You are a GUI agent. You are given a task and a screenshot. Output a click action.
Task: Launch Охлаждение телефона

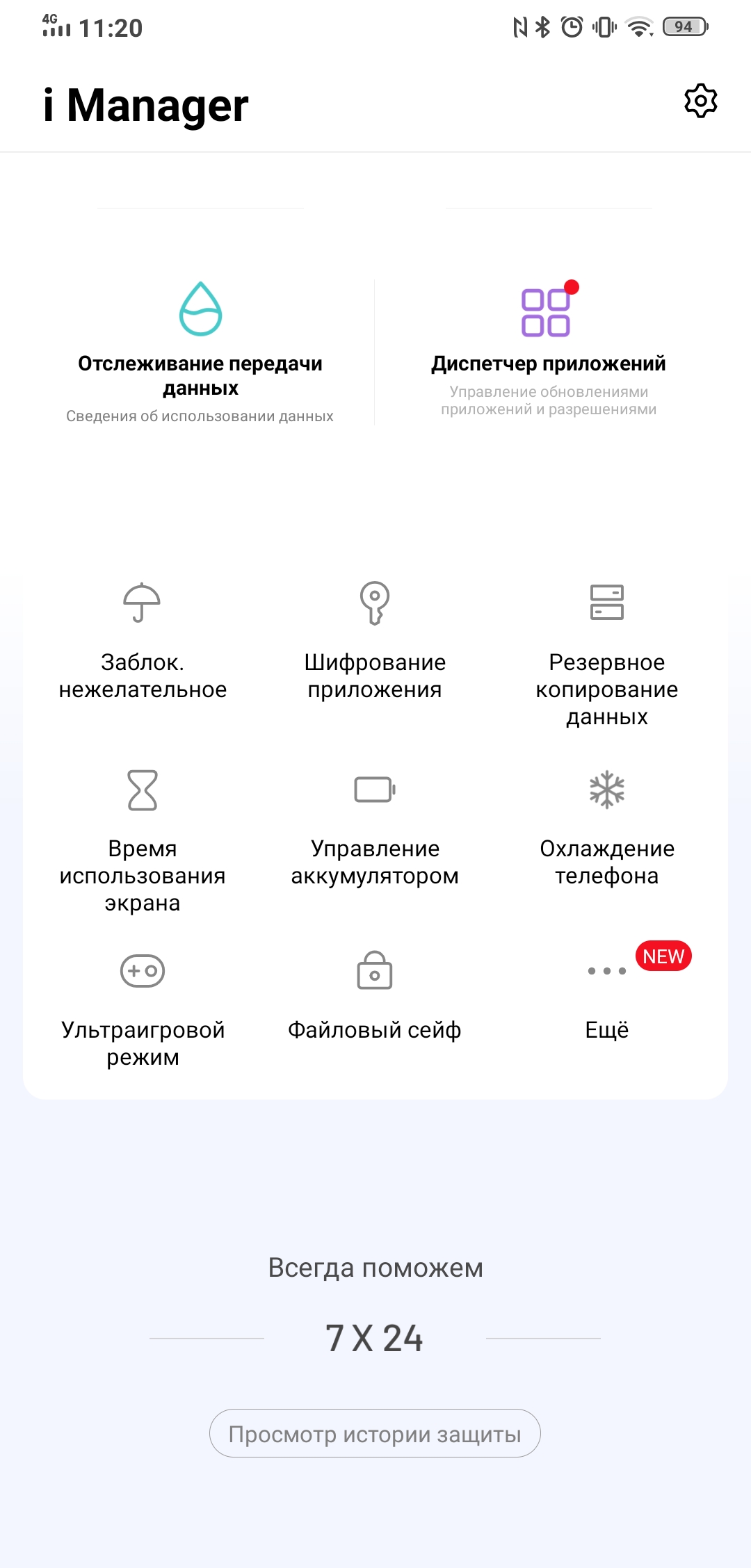click(x=606, y=827)
